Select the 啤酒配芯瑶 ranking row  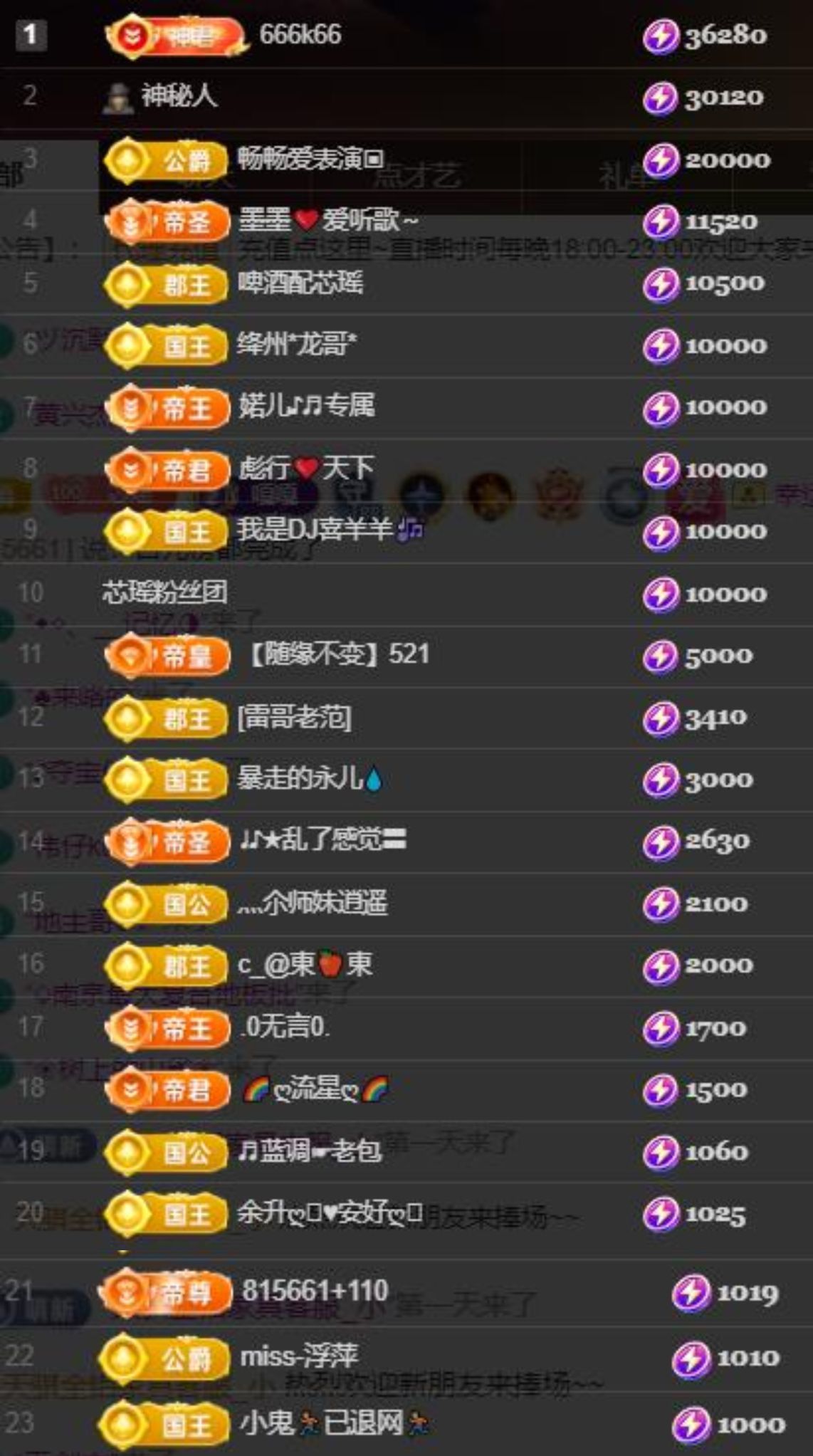(300, 283)
